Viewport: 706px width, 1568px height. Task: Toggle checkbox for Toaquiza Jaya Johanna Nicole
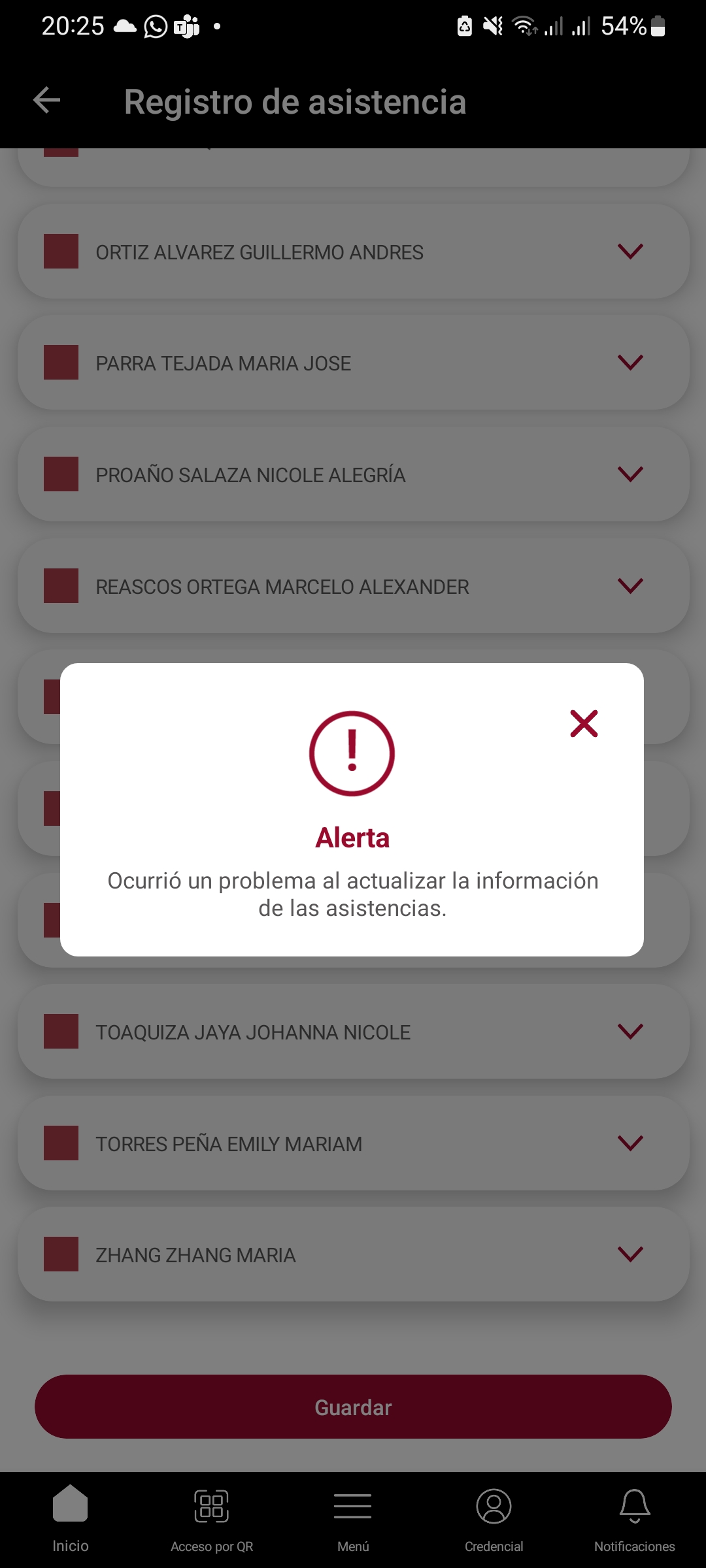61,1032
